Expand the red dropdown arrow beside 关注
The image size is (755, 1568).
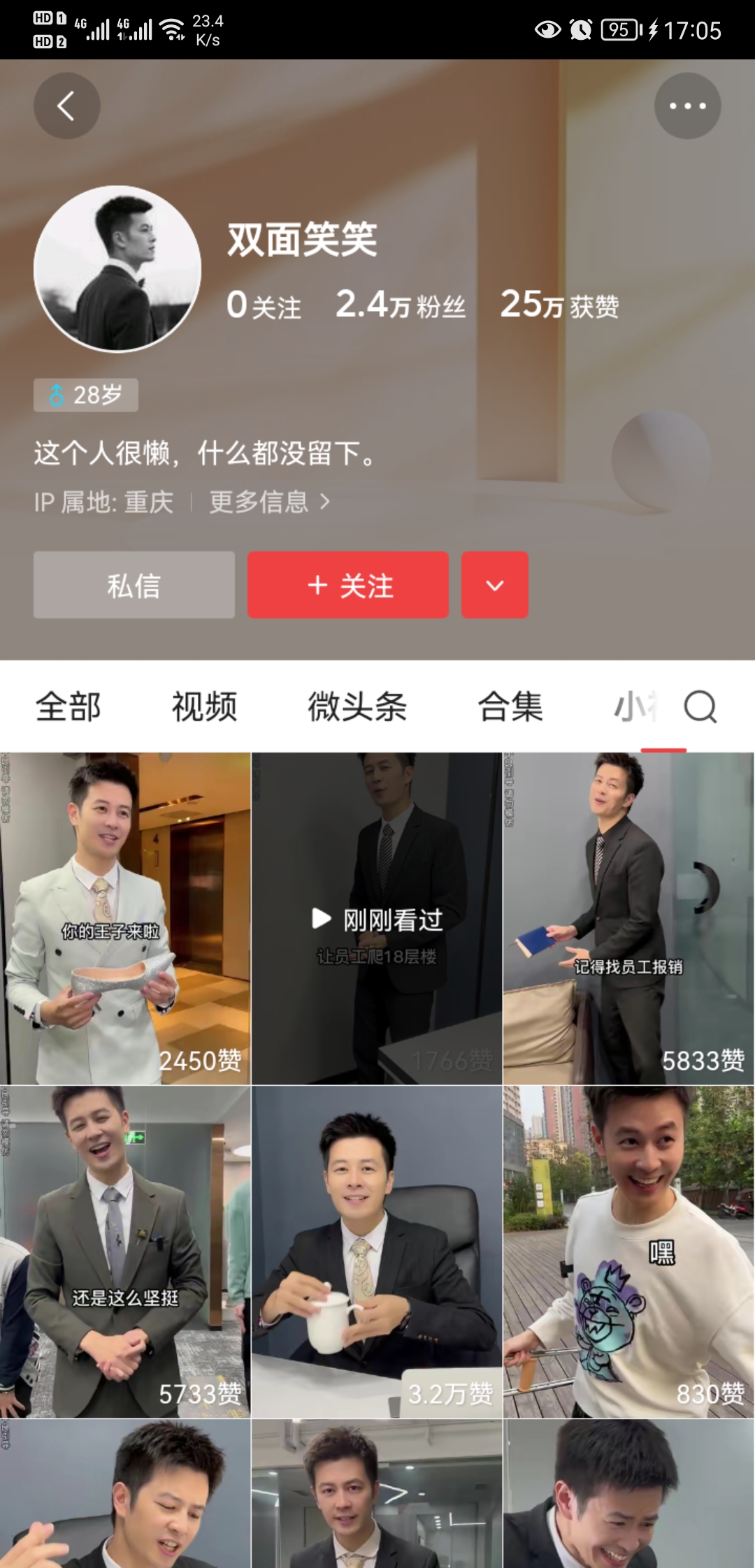494,585
